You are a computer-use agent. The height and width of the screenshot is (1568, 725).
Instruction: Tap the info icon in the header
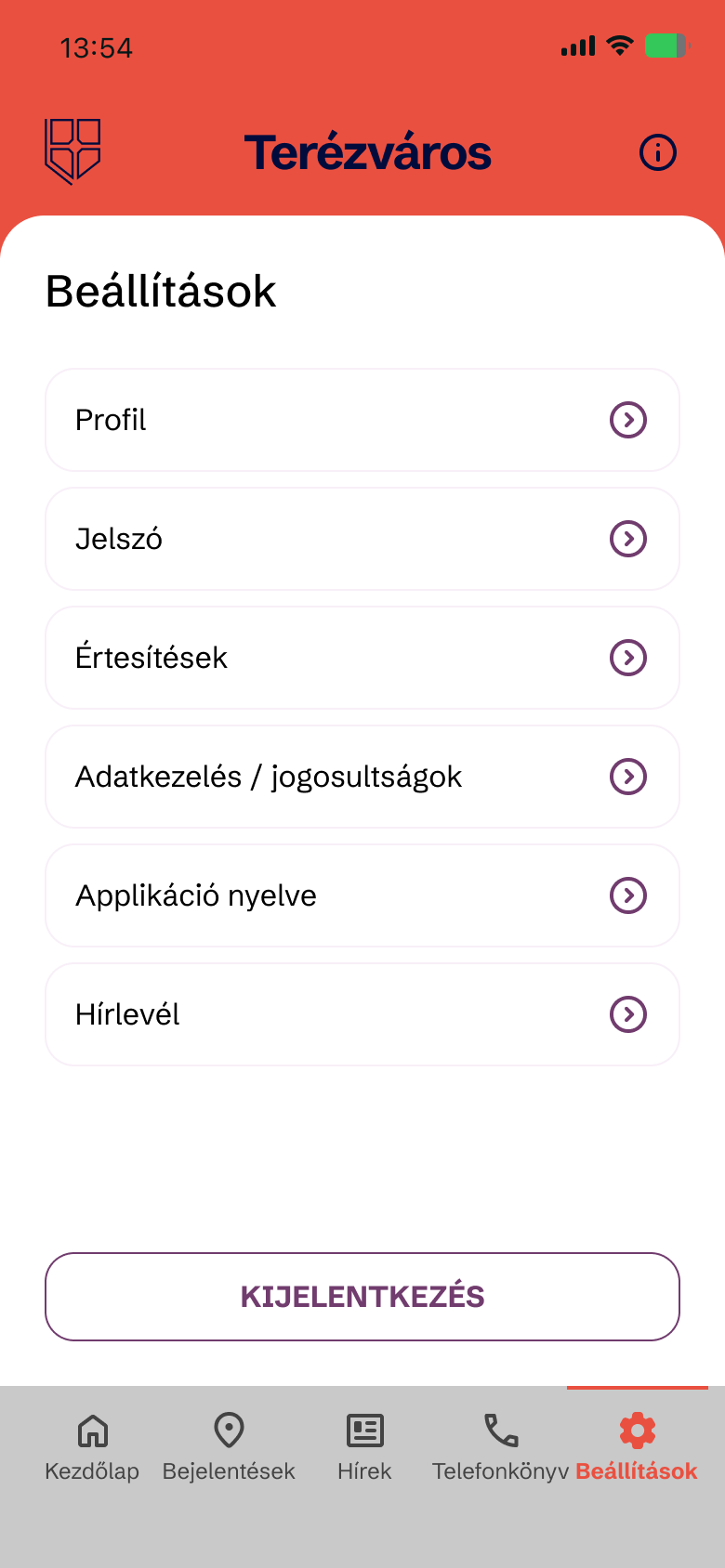tap(657, 152)
